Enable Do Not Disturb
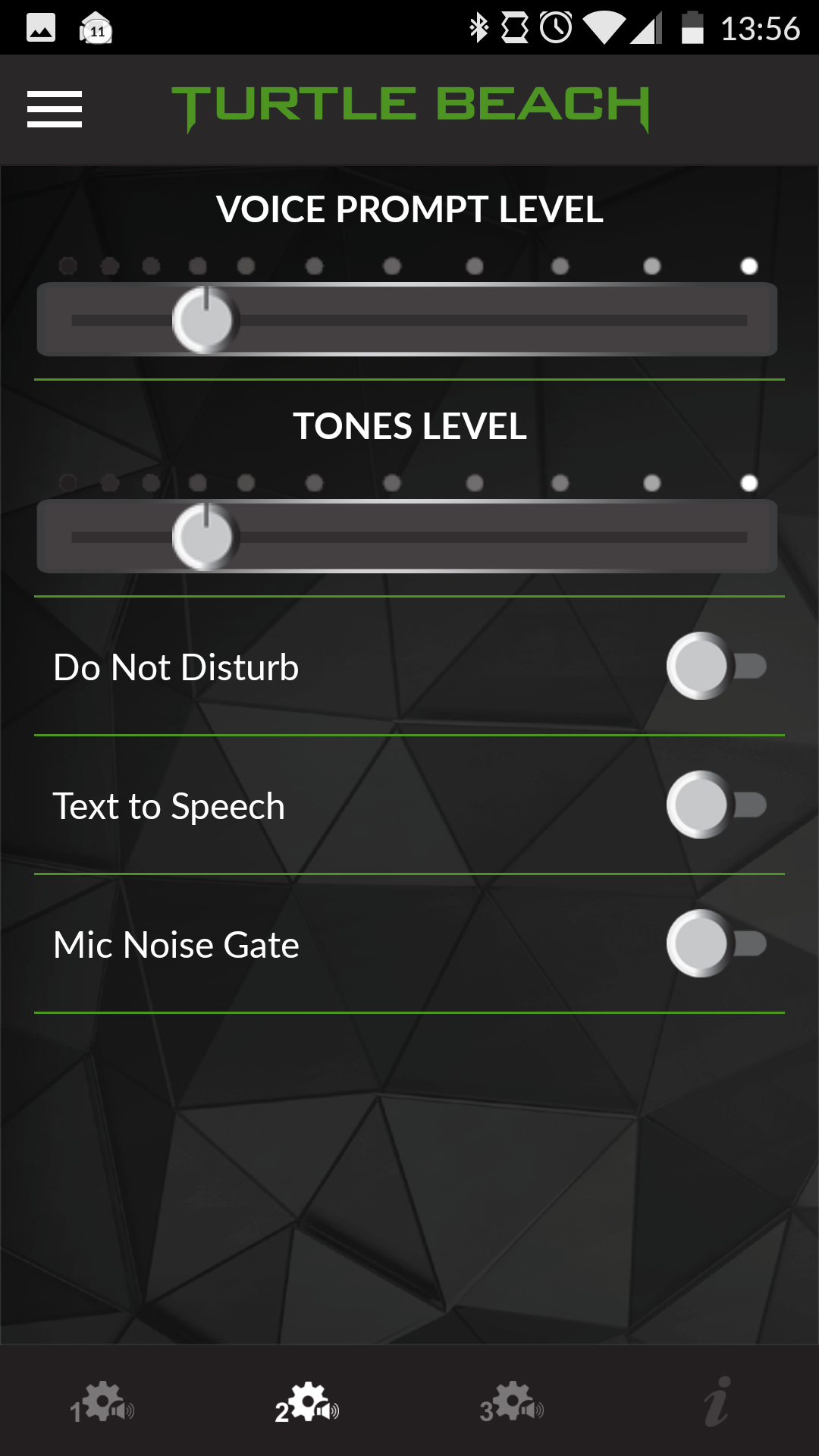This screenshot has width=819, height=1456. point(717,666)
